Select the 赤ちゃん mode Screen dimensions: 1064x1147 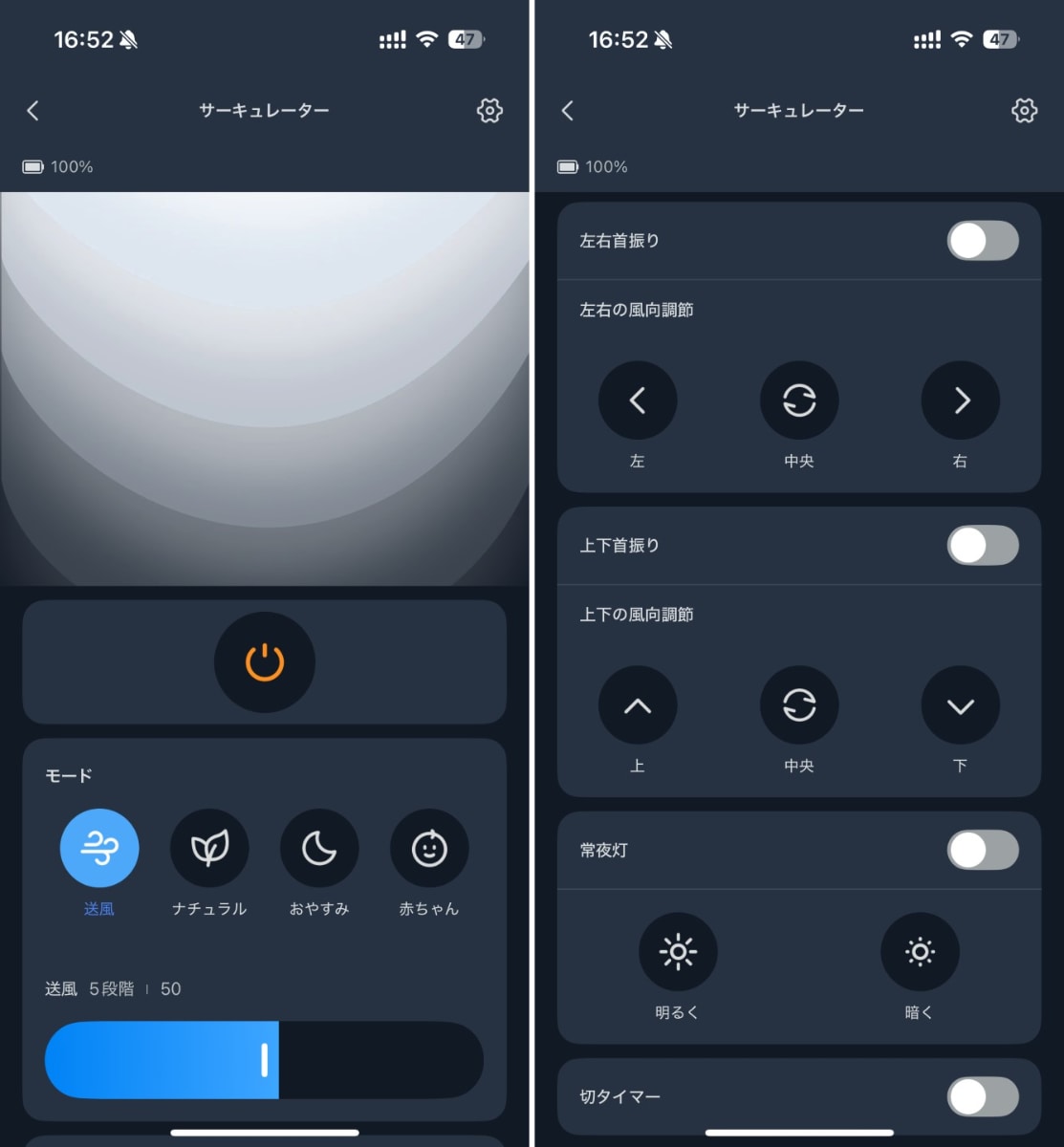[429, 849]
